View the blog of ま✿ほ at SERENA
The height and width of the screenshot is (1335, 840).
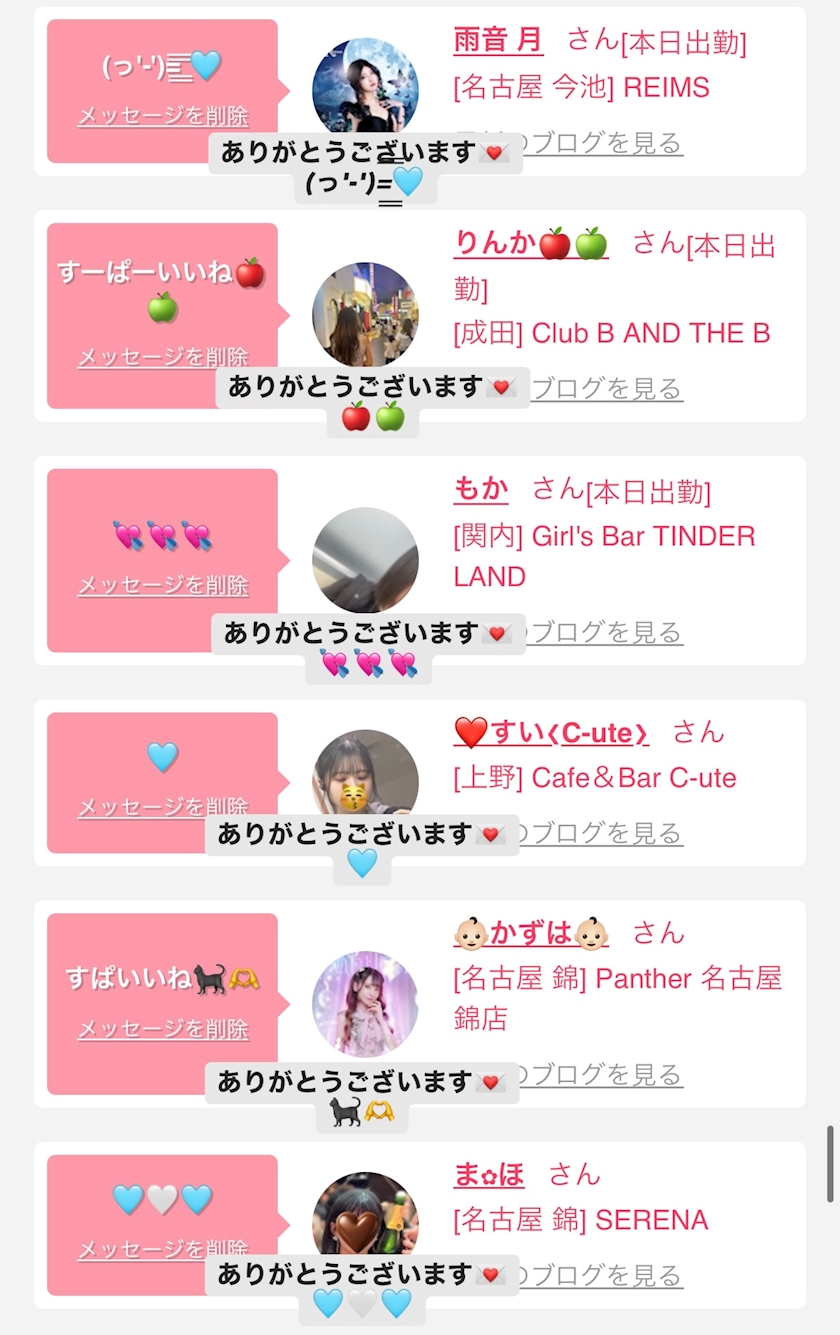(x=602, y=1275)
